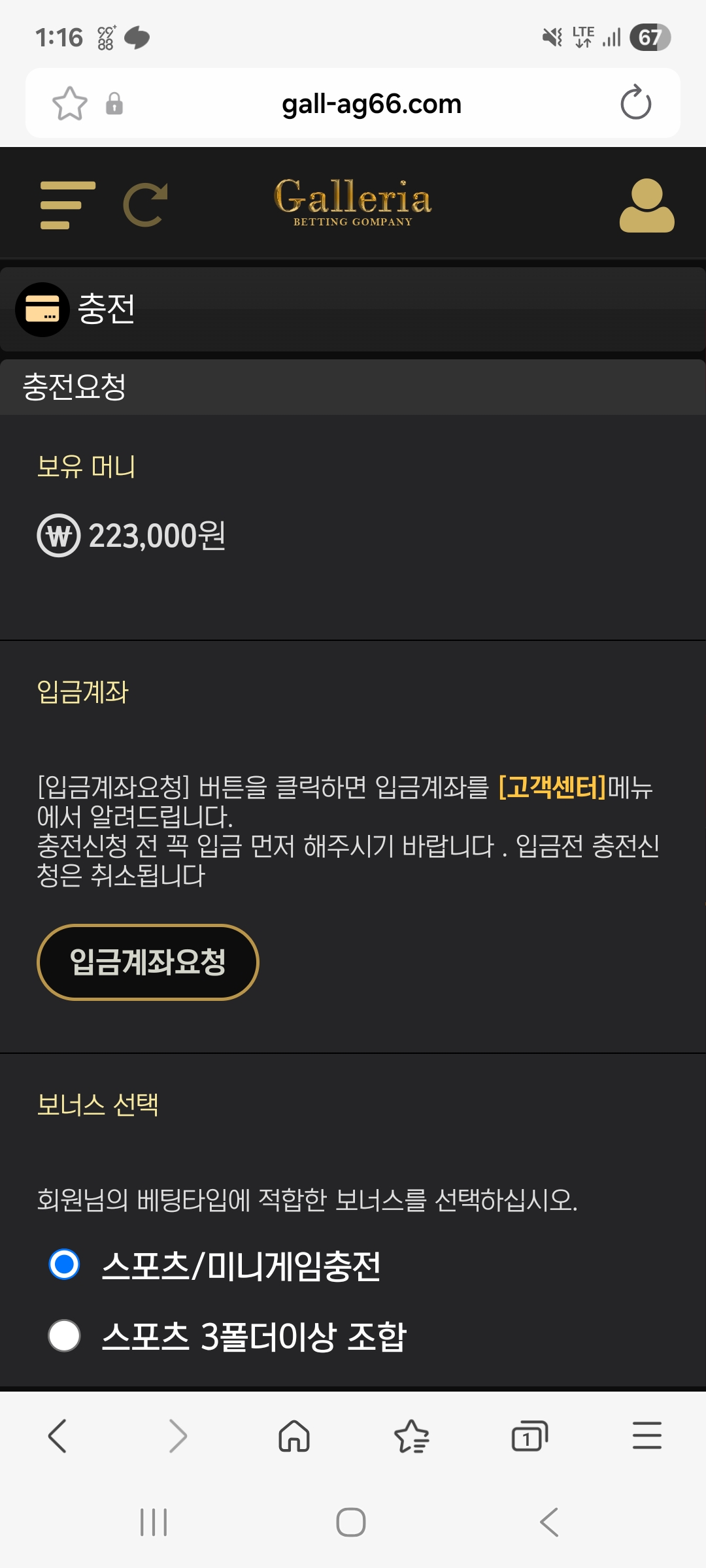Screen dimensions: 706x1568
Task: Tap the gold refresh icon in header
Action: [x=146, y=205]
